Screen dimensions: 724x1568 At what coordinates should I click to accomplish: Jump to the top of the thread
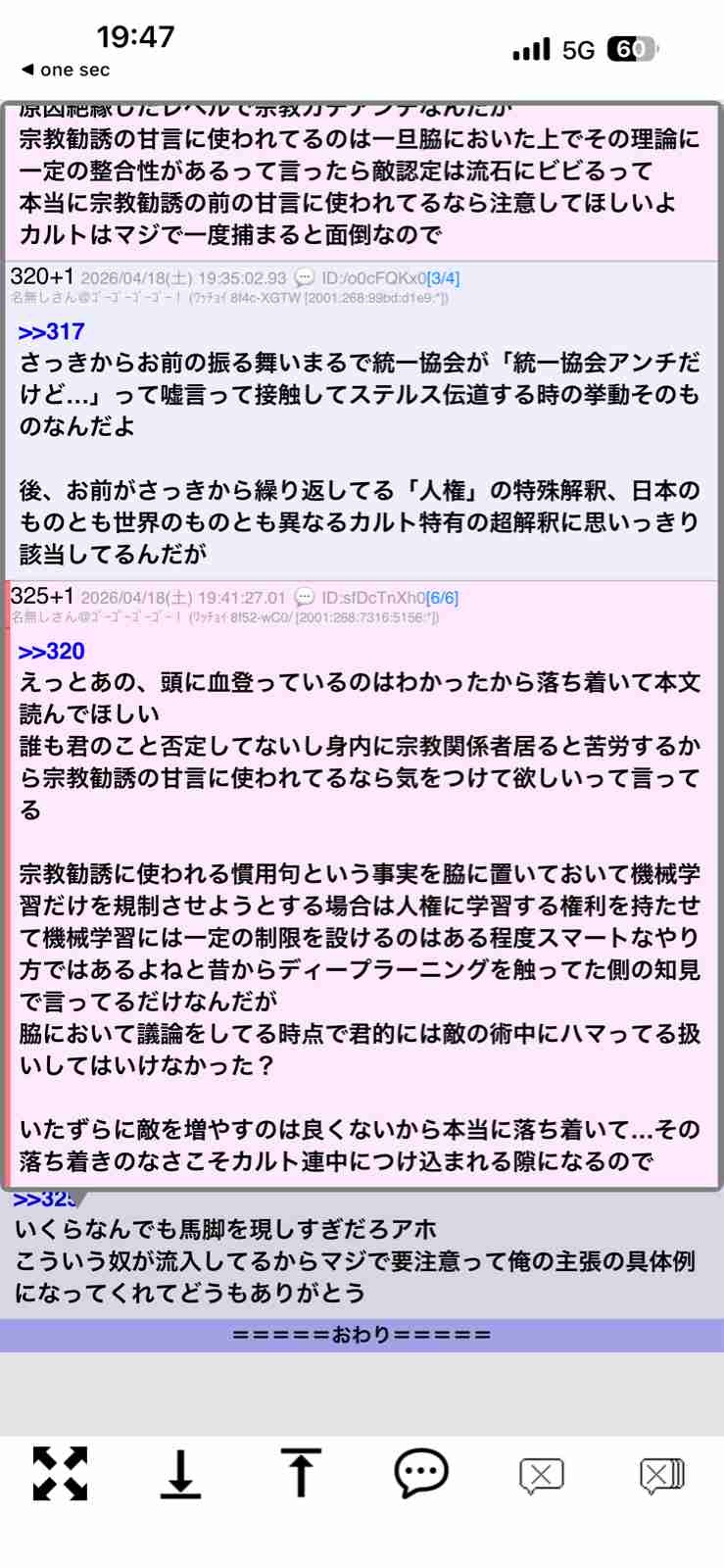(301, 1473)
